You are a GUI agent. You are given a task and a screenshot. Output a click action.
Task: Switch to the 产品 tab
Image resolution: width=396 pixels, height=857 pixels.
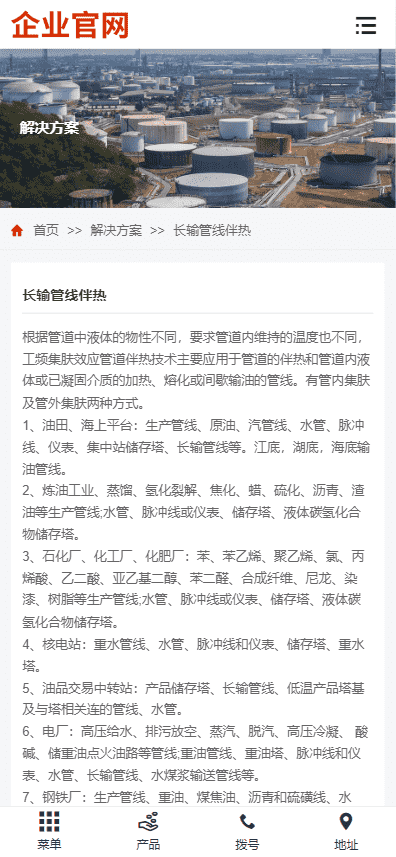pos(148,831)
